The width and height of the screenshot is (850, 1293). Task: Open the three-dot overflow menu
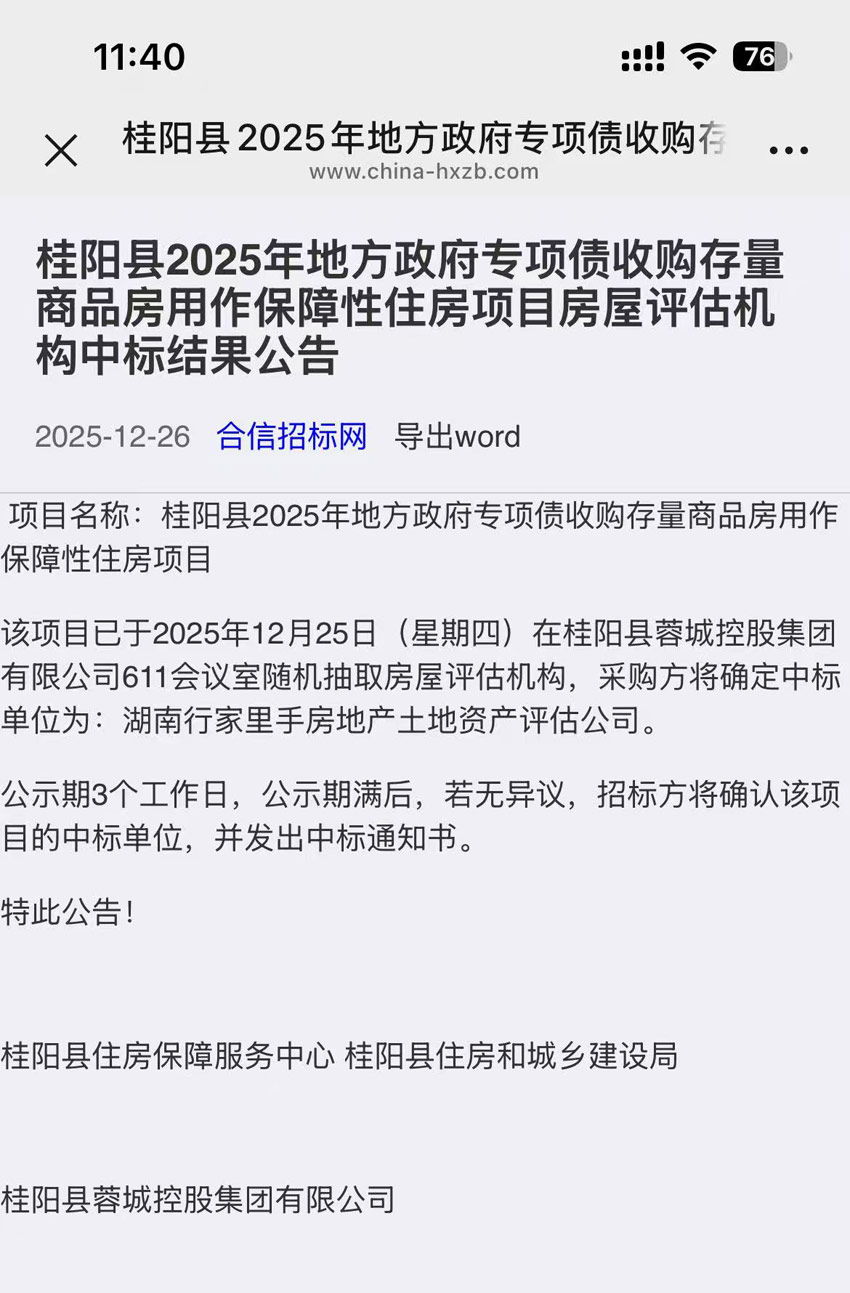tap(788, 151)
